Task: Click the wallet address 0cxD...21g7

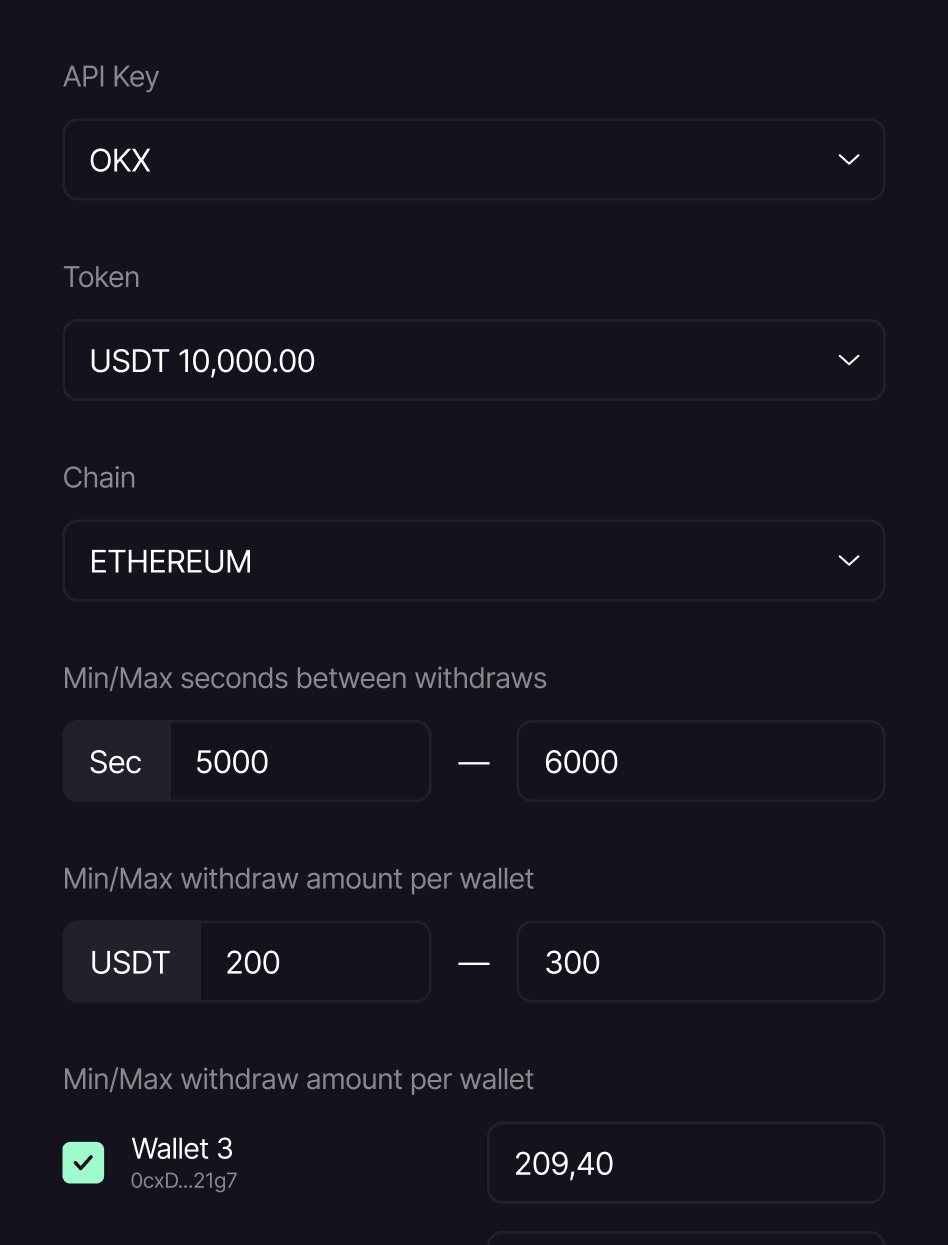Action: 184,1181
